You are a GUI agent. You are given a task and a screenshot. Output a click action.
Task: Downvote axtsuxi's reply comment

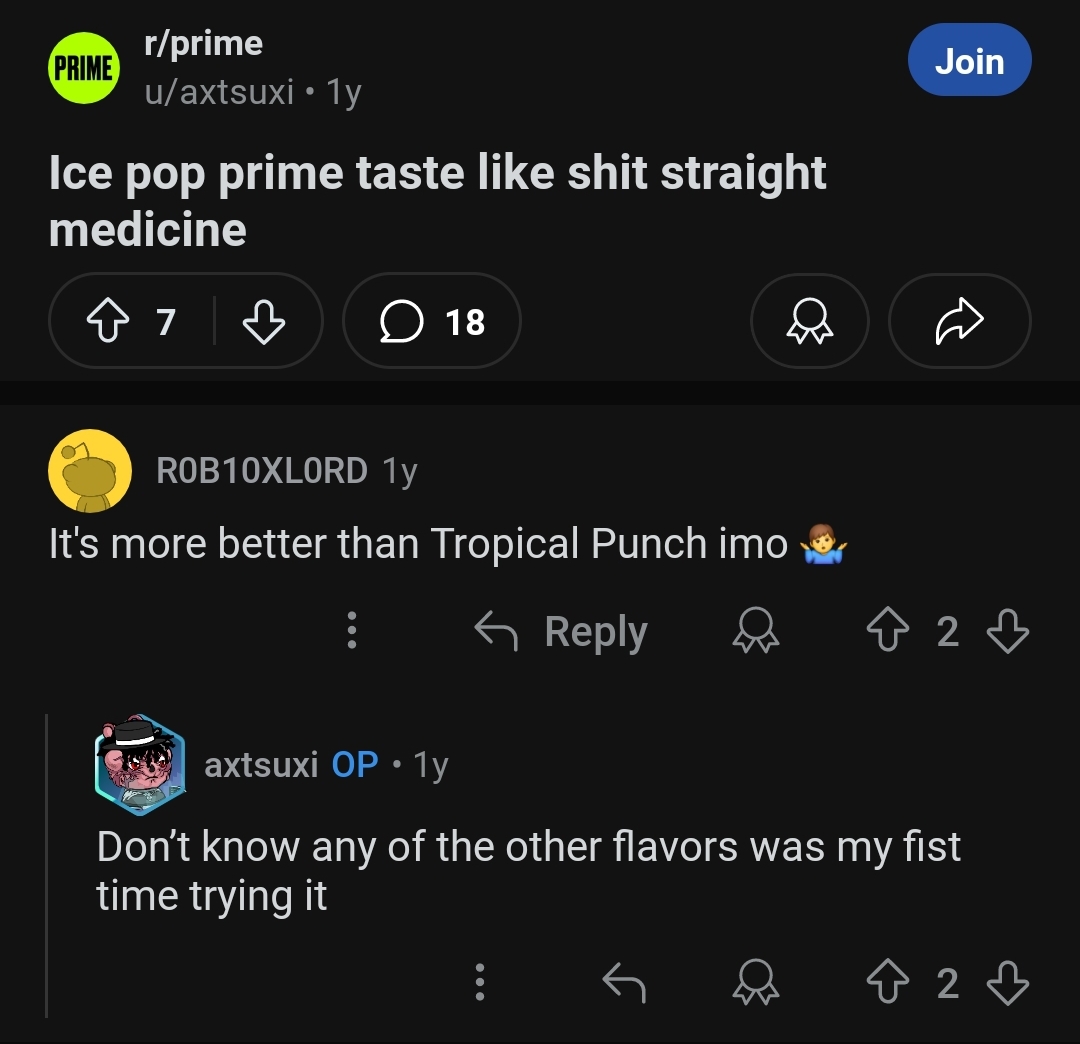click(1007, 984)
